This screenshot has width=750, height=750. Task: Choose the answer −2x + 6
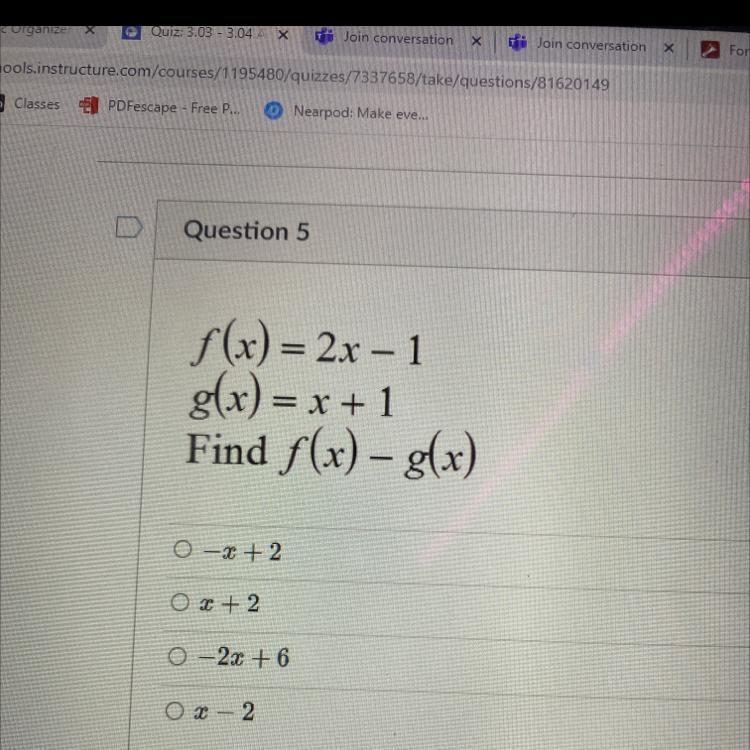pos(177,657)
